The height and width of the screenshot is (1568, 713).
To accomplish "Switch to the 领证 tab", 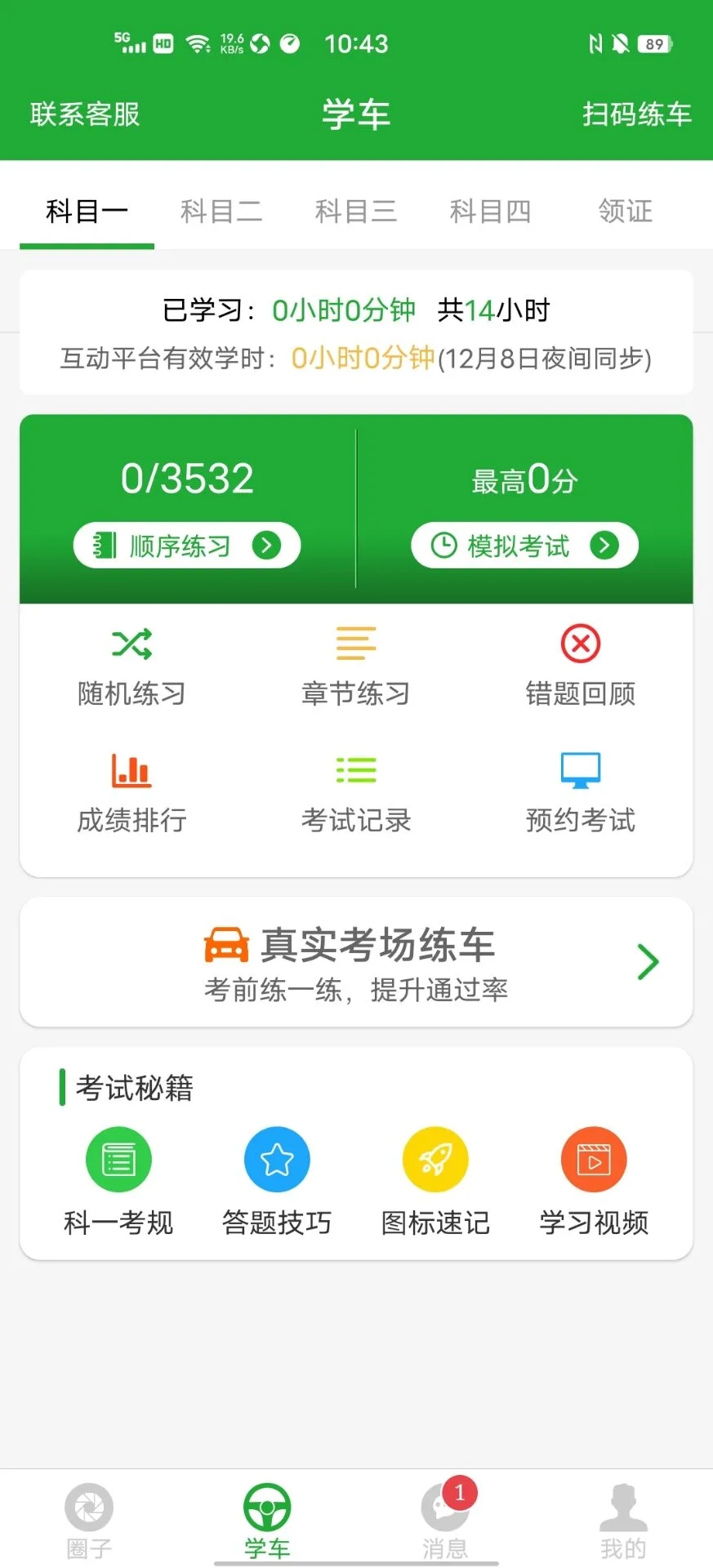I will click(624, 211).
